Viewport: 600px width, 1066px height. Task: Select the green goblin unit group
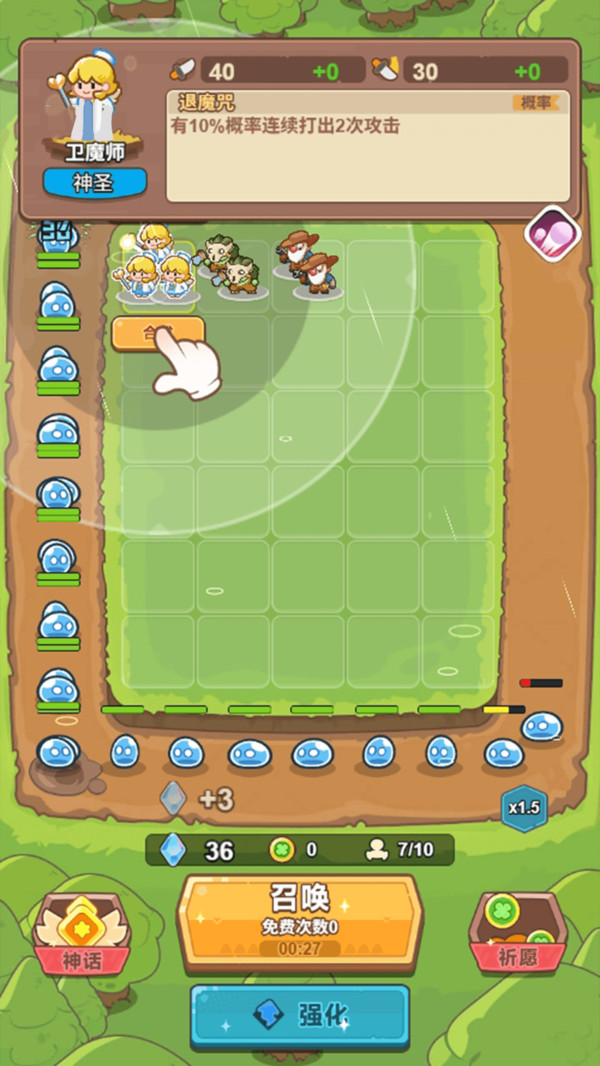click(x=228, y=265)
